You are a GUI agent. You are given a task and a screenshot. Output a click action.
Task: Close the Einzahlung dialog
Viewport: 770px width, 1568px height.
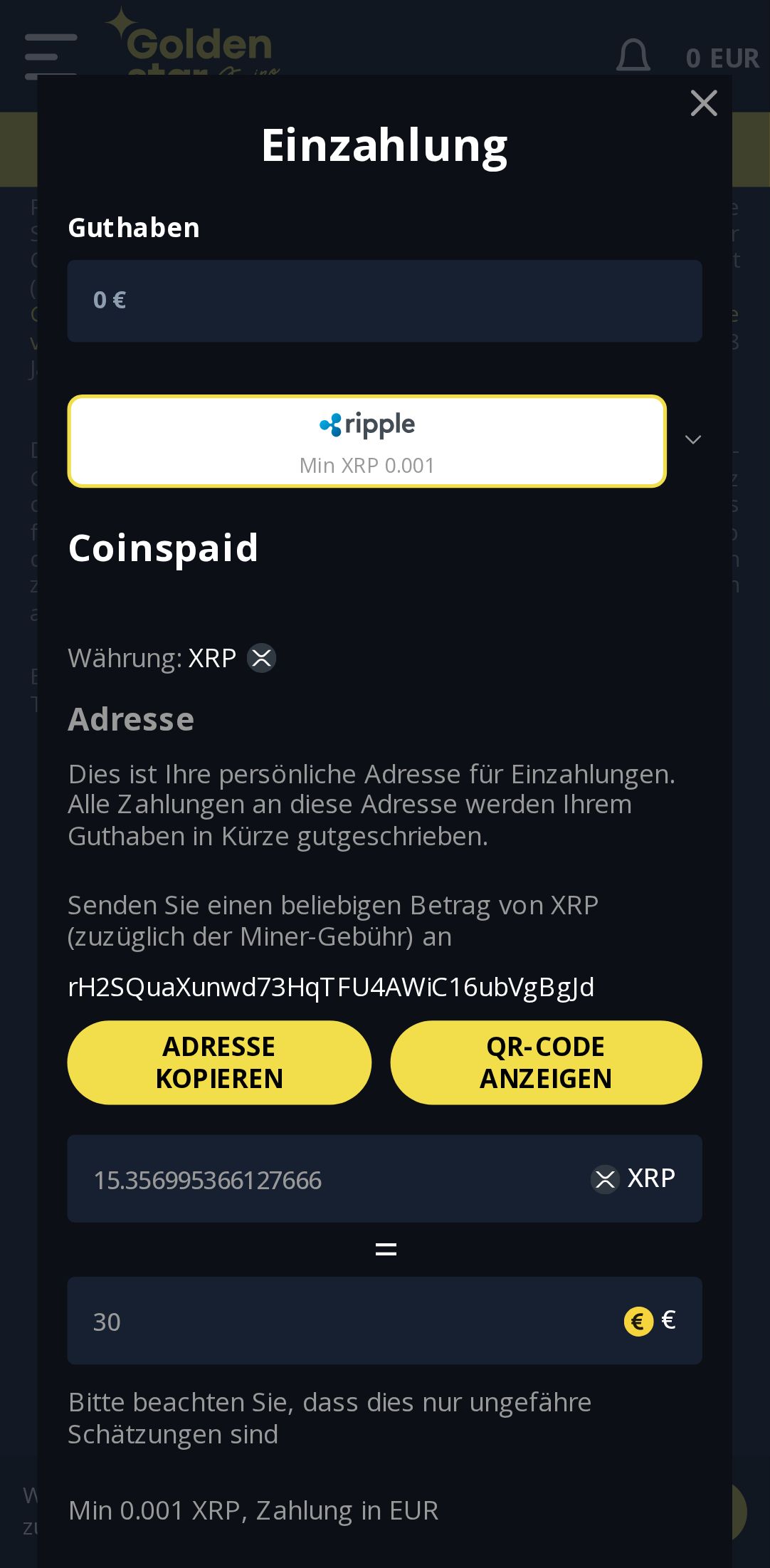(x=703, y=103)
